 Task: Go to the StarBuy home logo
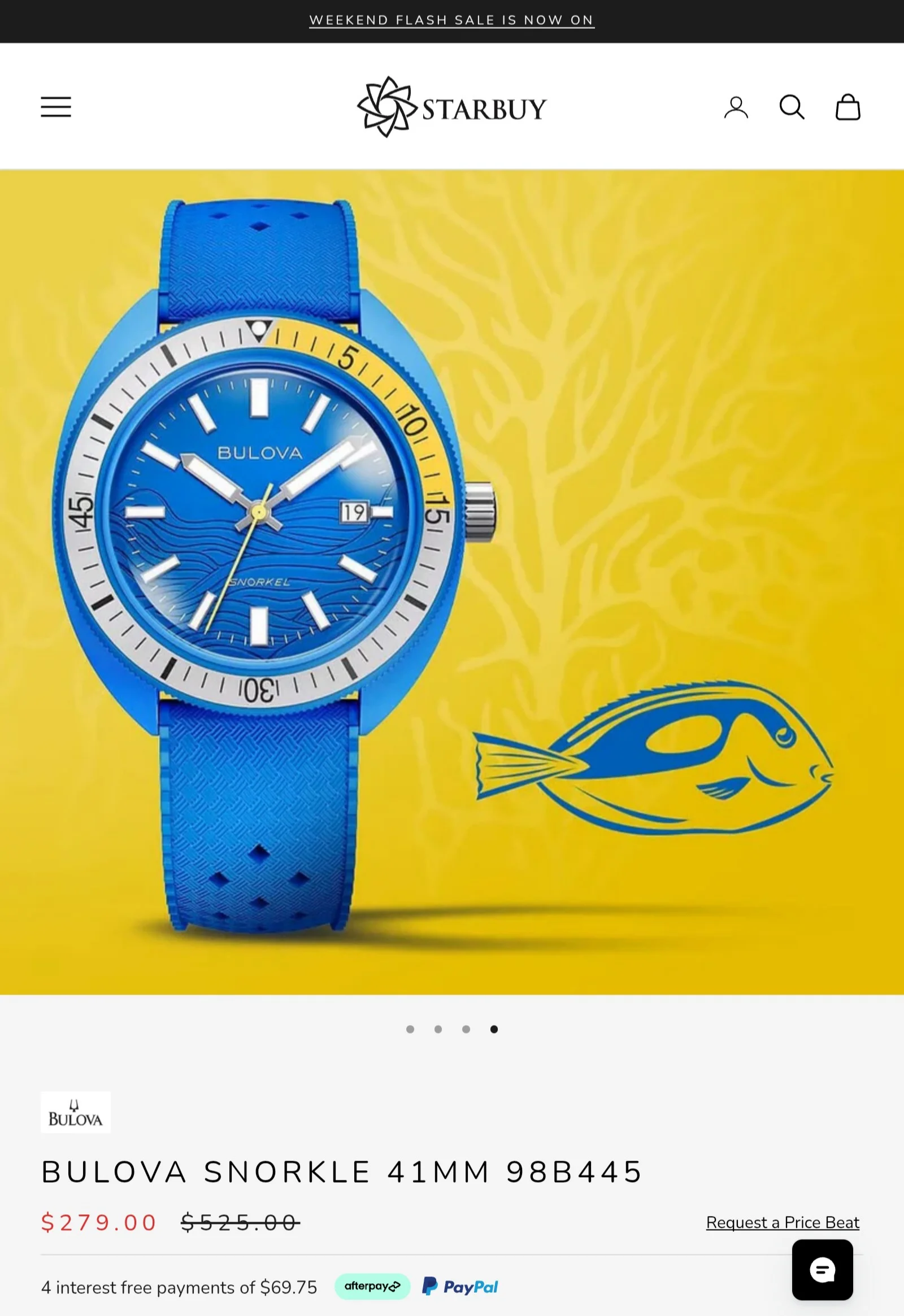pyautogui.click(x=451, y=107)
